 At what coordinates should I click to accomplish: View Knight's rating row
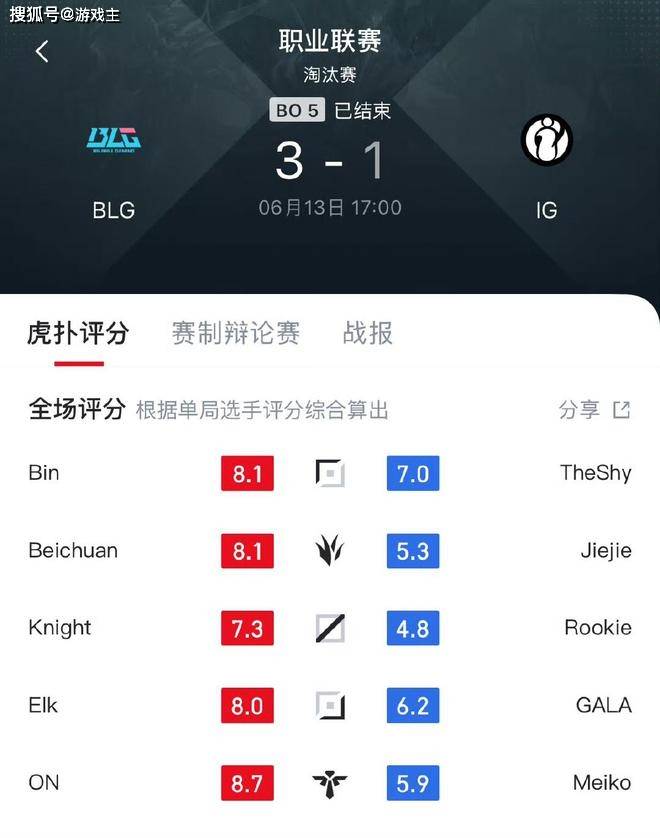point(60,628)
